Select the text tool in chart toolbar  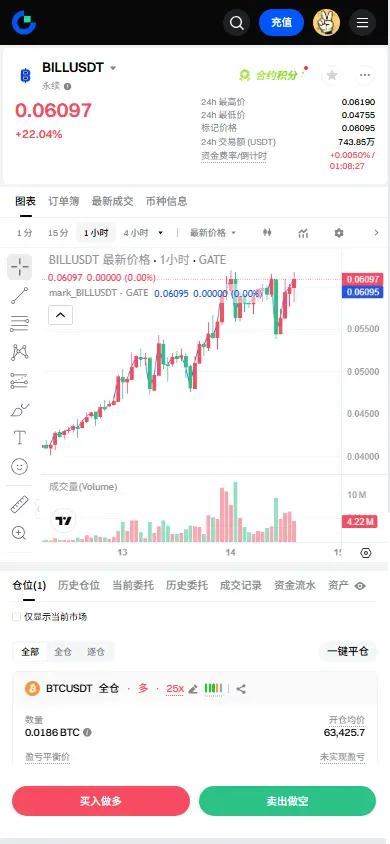pyautogui.click(x=19, y=437)
